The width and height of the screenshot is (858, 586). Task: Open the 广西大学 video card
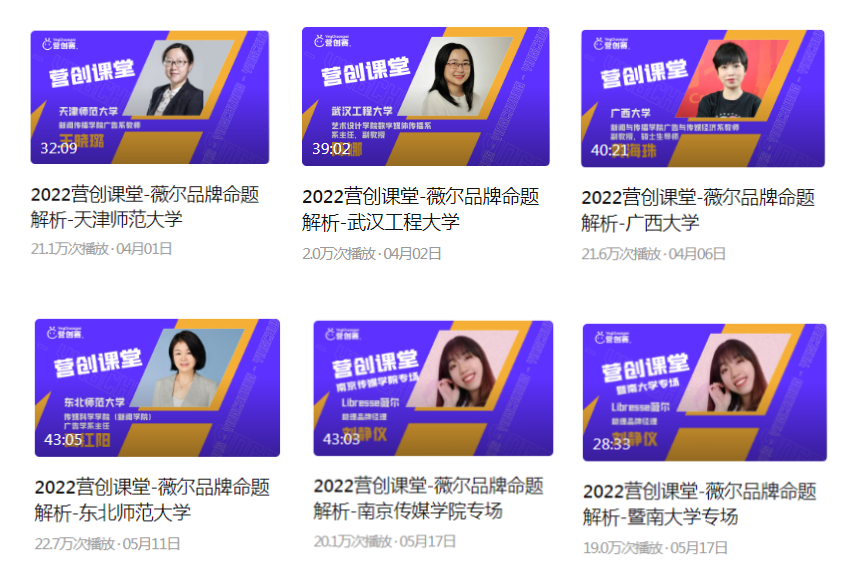click(702, 97)
